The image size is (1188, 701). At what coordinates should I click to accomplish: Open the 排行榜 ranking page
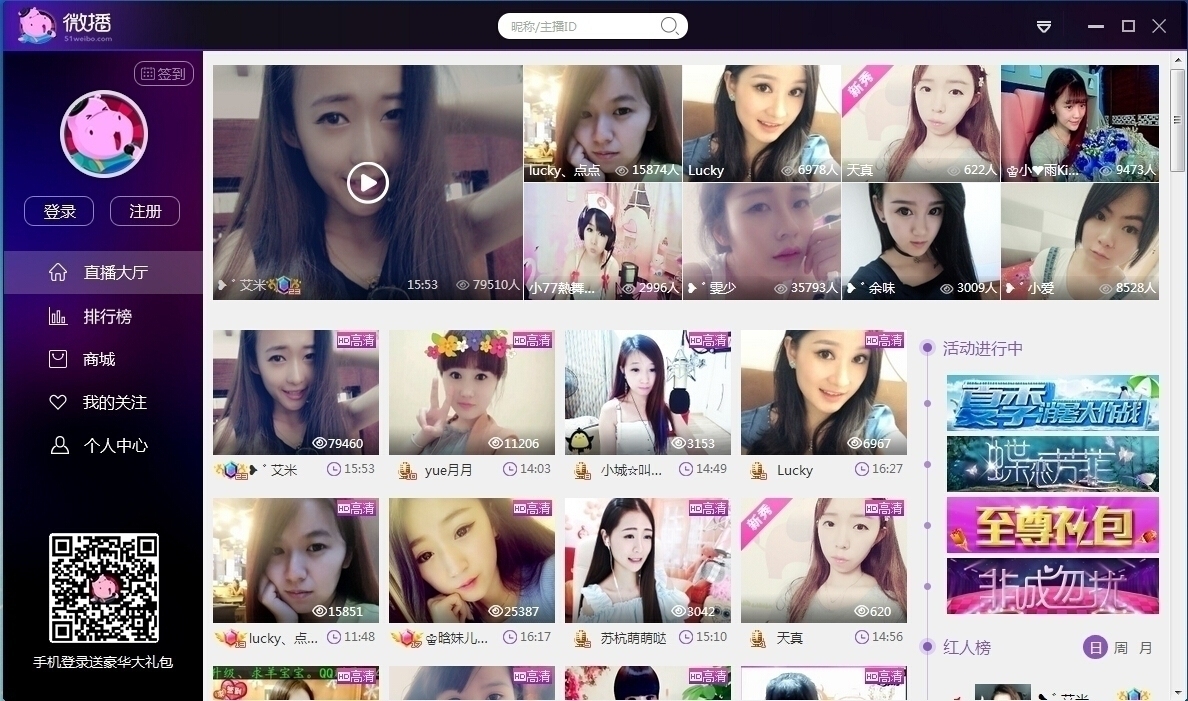click(106, 316)
